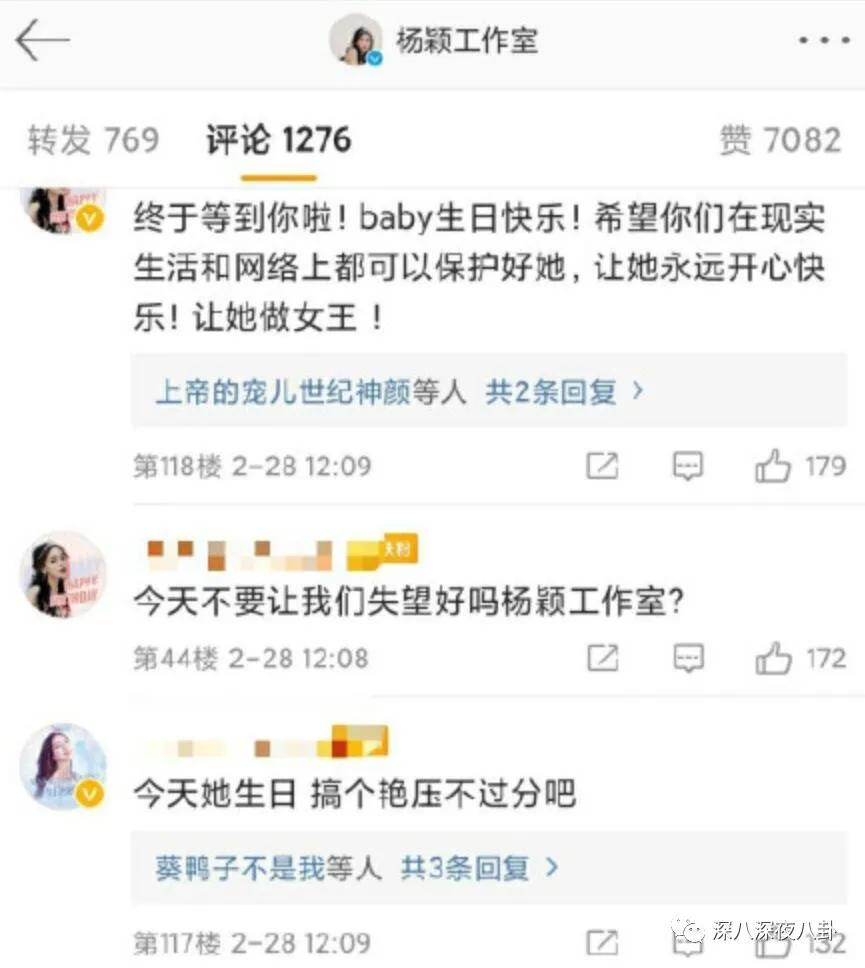The height and width of the screenshot is (968, 865).
Task: View the 第117楼 commenter's avatar profile
Action: click(x=63, y=766)
